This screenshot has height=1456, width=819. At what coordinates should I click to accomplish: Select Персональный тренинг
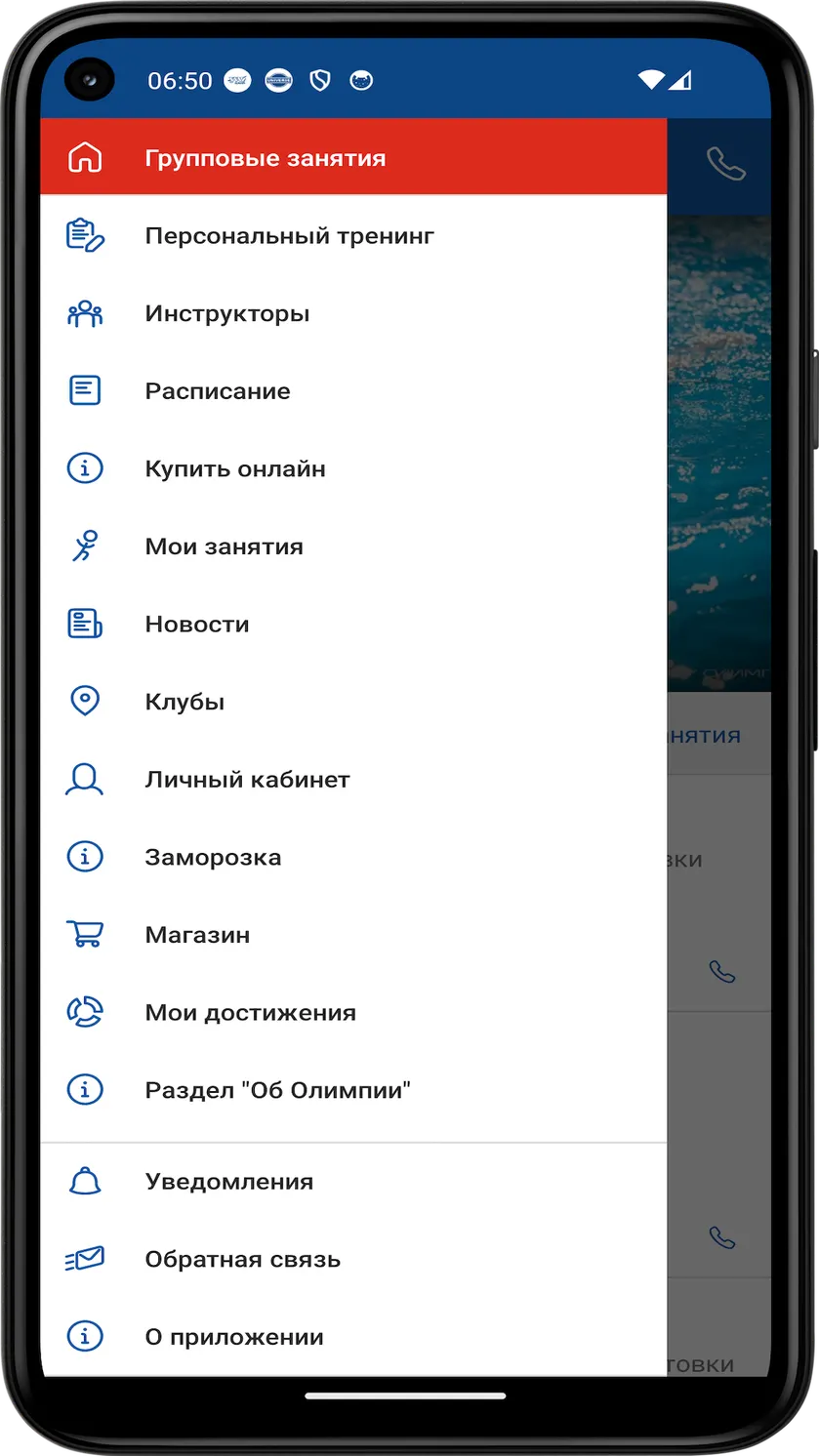click(353, 235)
